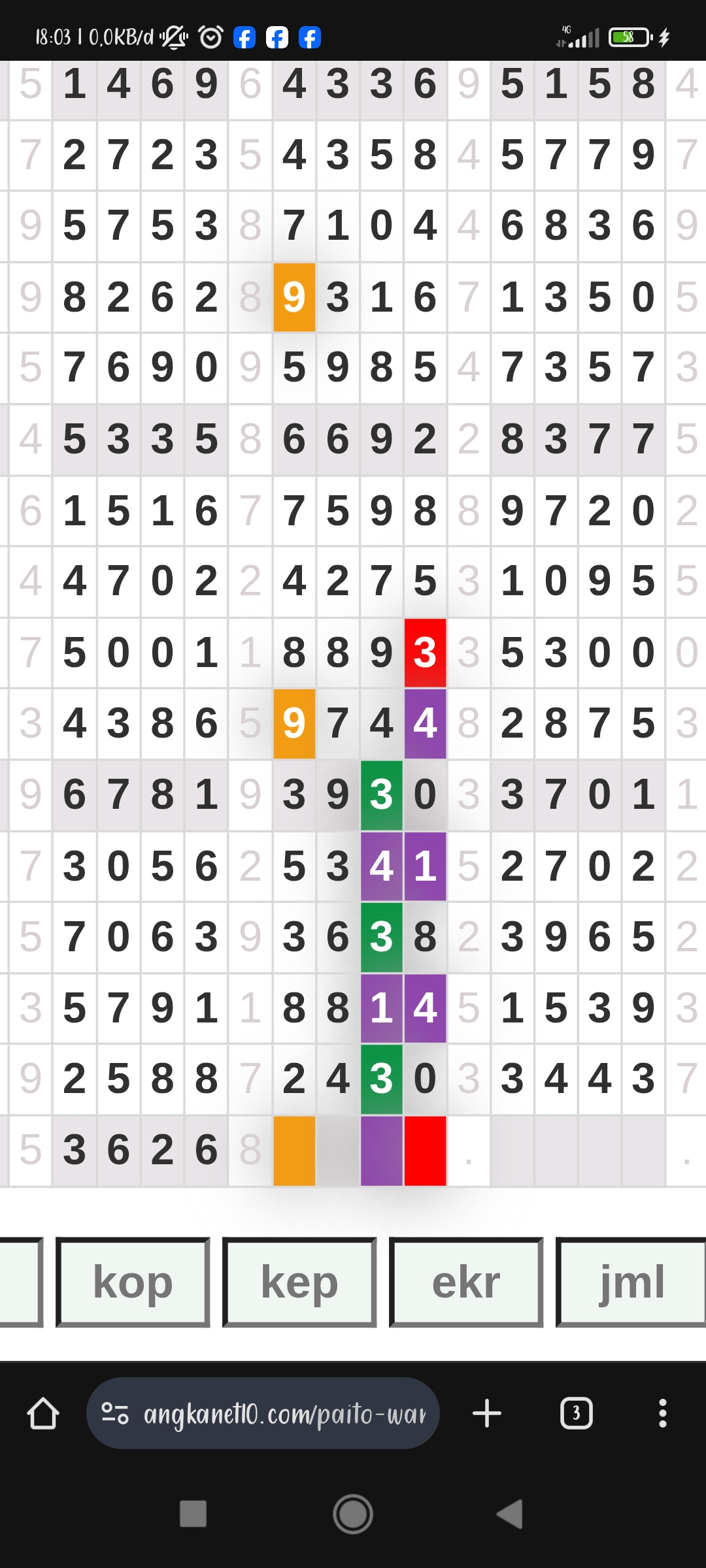Go to the browser home page
This screenshot has width=706, height=1568.
tap(43, 1414)
